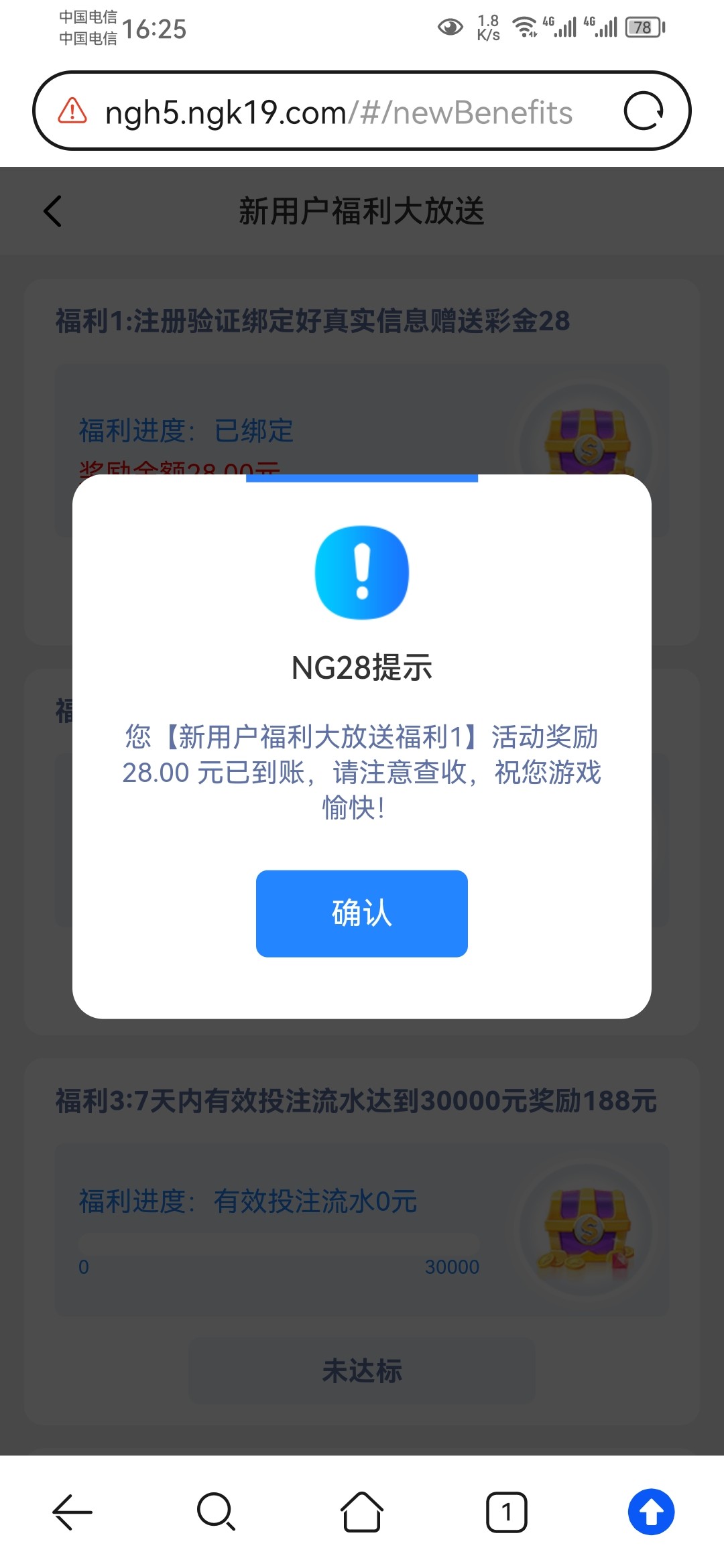Go to the browser home page
The image size is (724, 1568).
click(361, 1512)
